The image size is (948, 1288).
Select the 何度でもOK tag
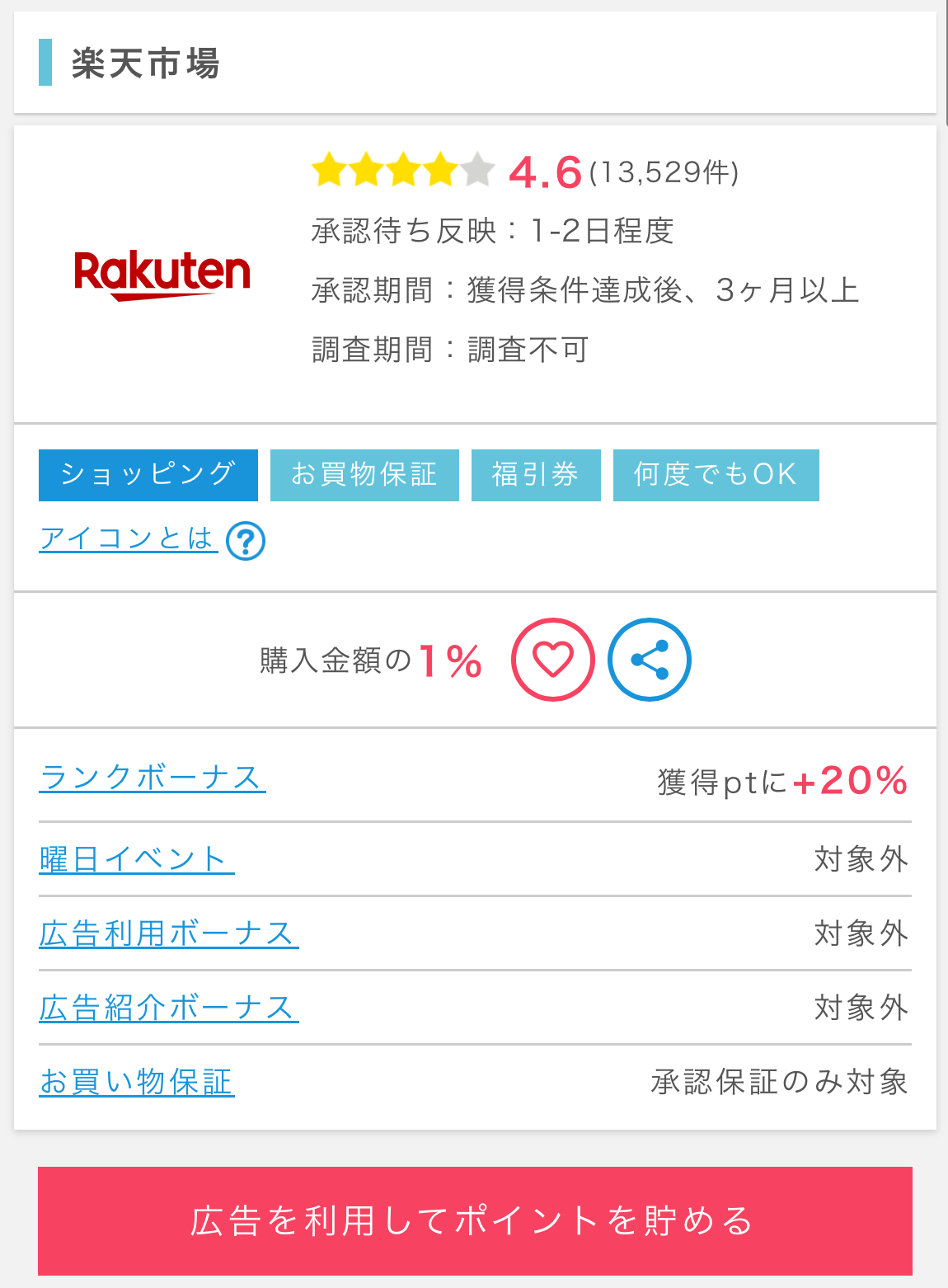point(716,475)
